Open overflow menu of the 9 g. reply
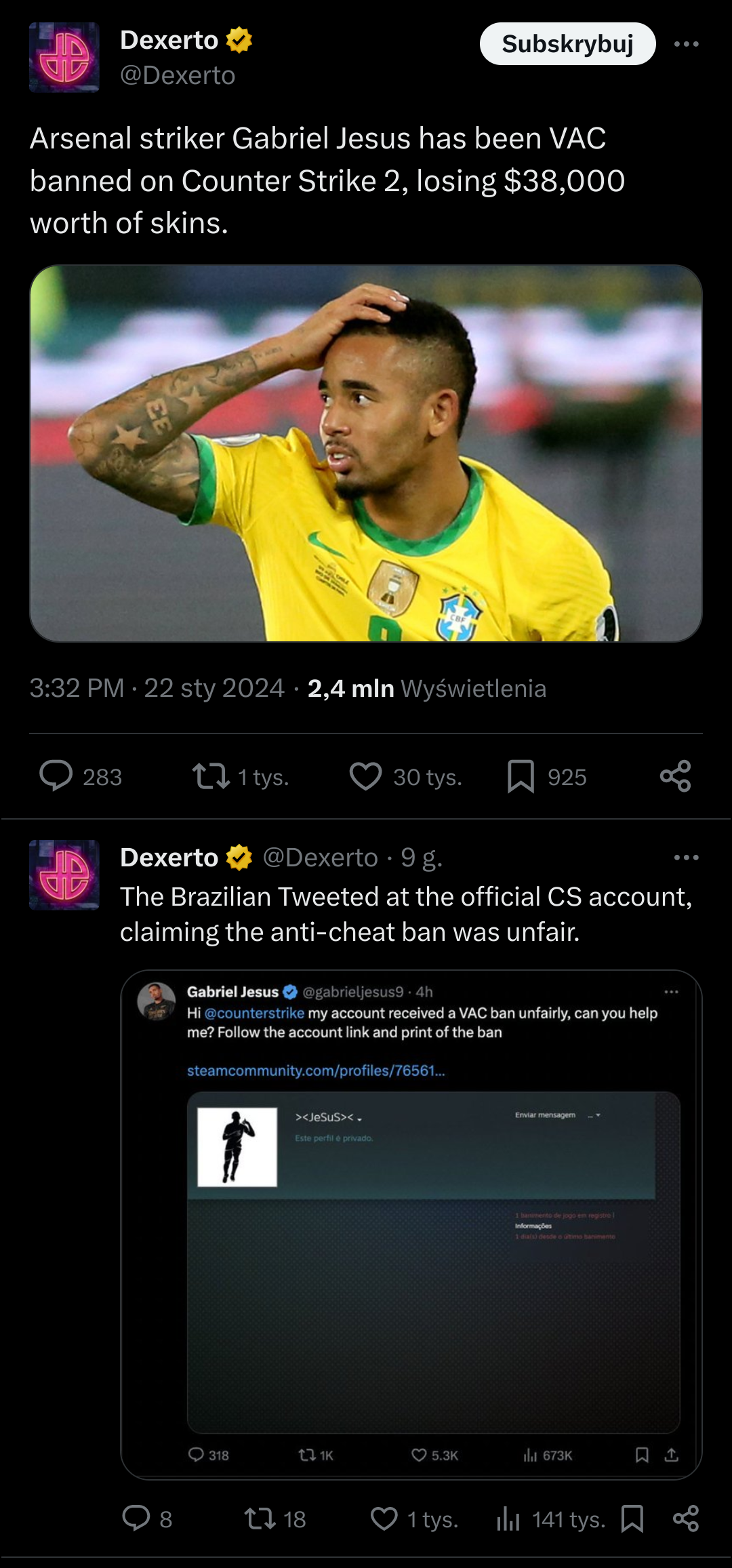732x1568 pixels. (686, 858)
